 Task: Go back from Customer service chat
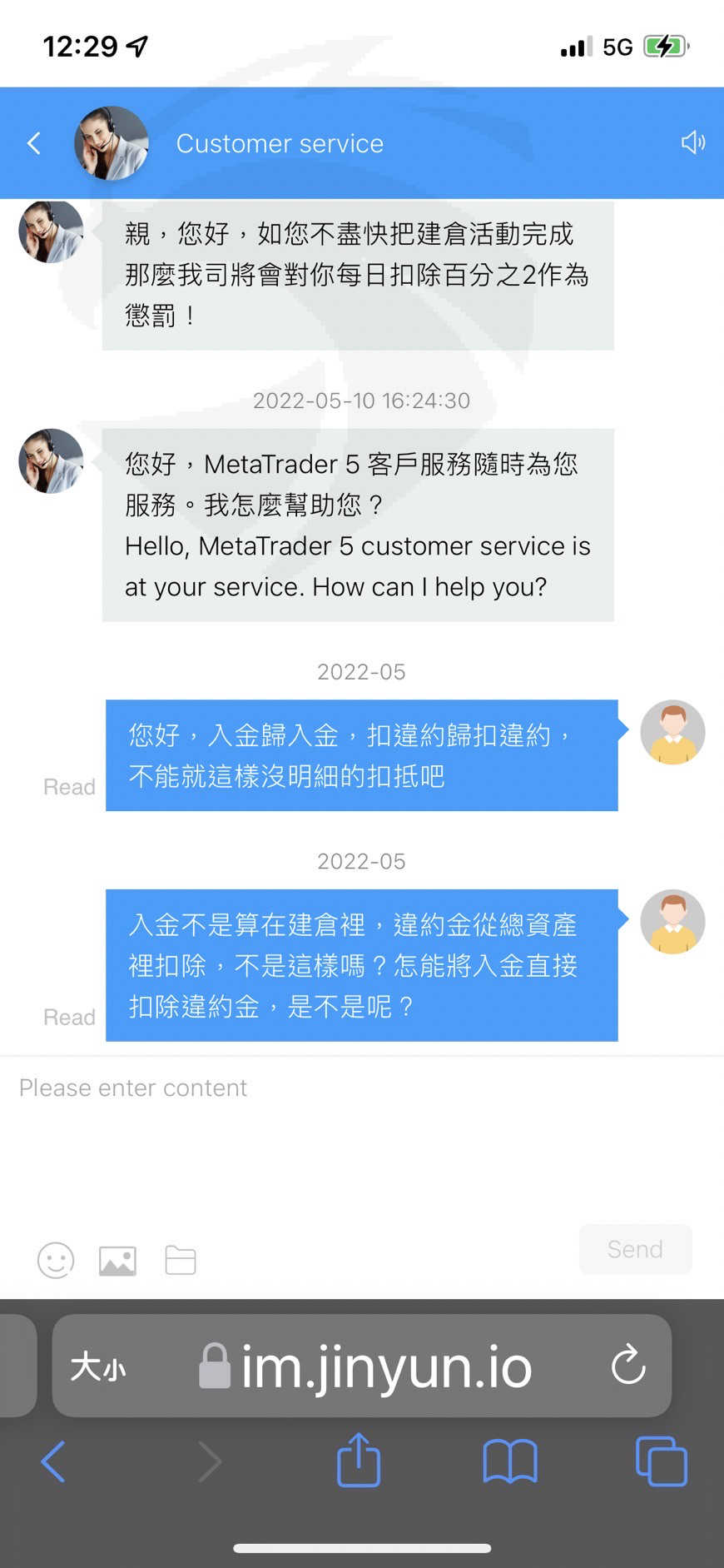click(34, 143)
